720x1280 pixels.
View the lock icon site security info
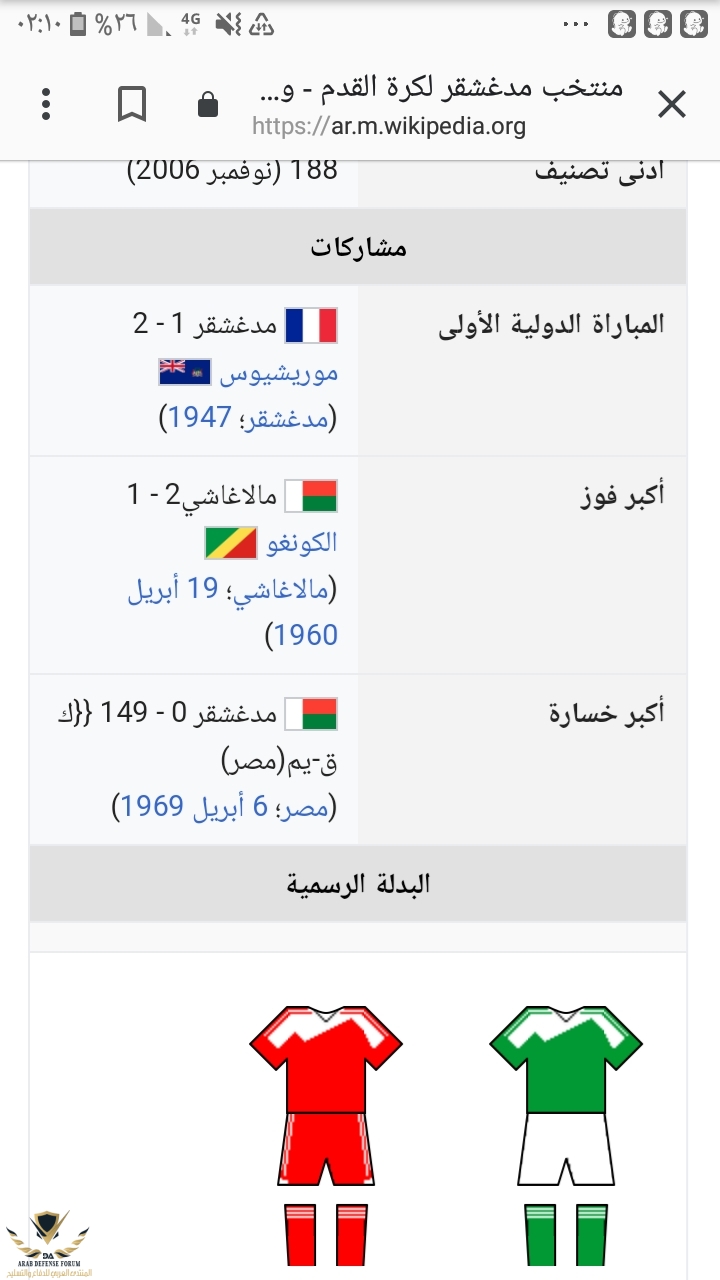click(208, 104)
